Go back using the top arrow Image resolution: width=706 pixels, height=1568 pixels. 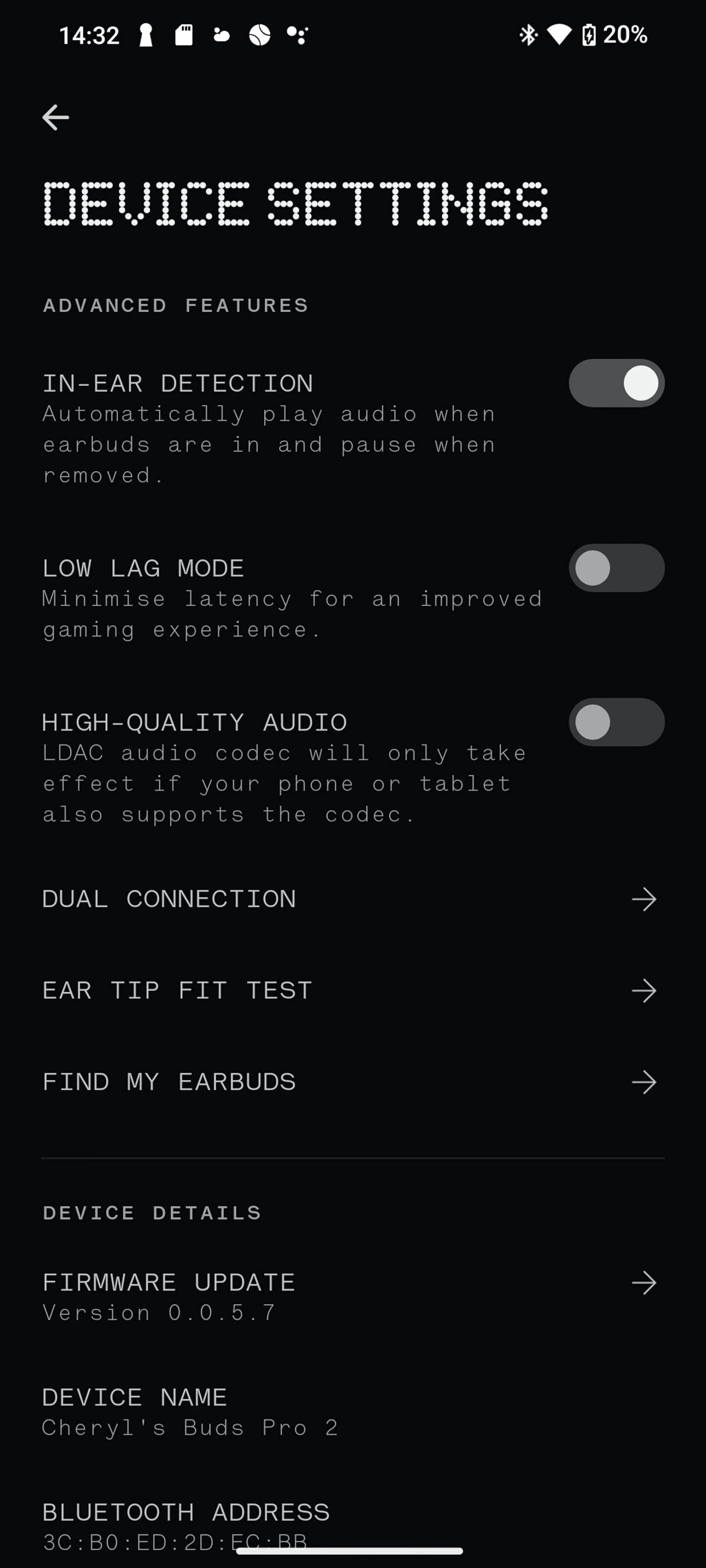tap(56, 117)
